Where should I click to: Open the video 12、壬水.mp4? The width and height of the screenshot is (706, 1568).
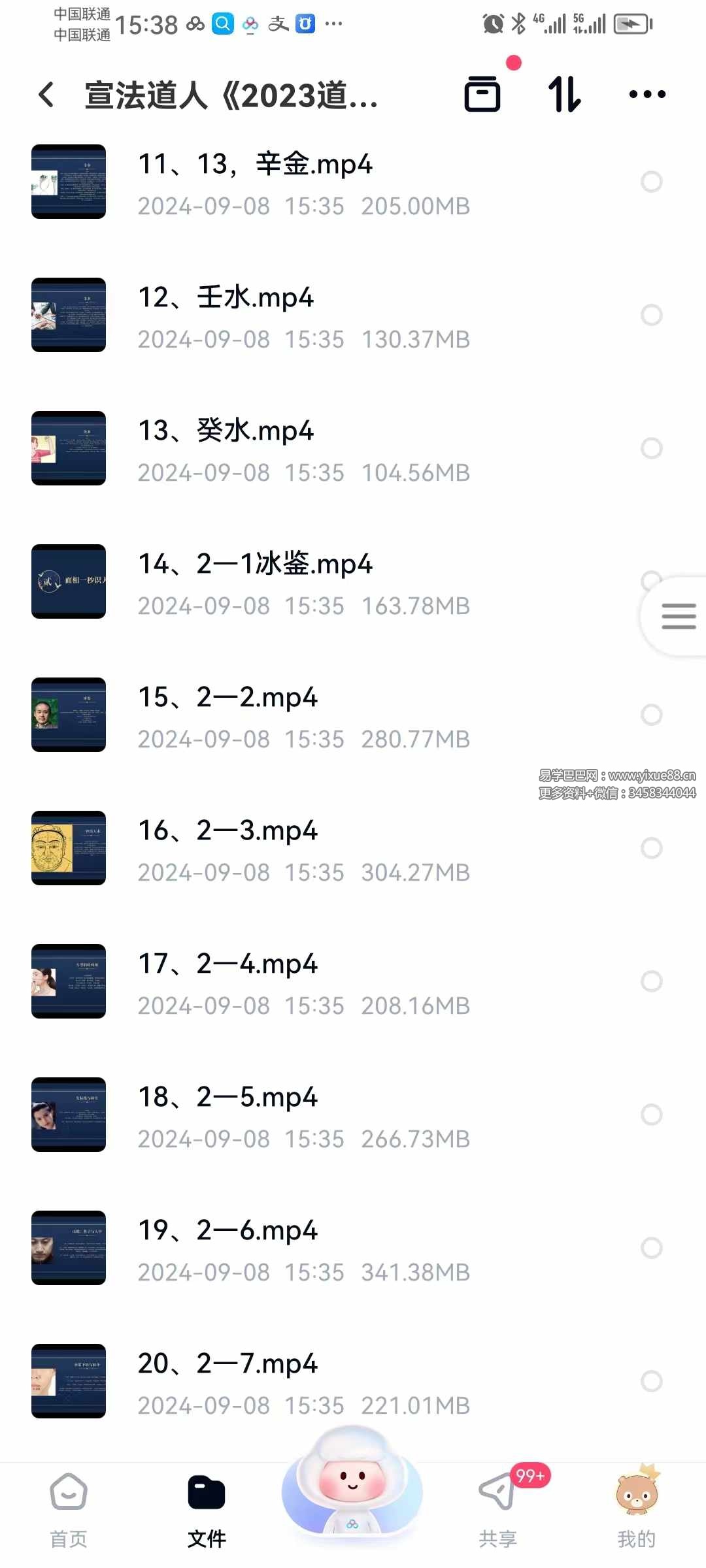point(261,317)
